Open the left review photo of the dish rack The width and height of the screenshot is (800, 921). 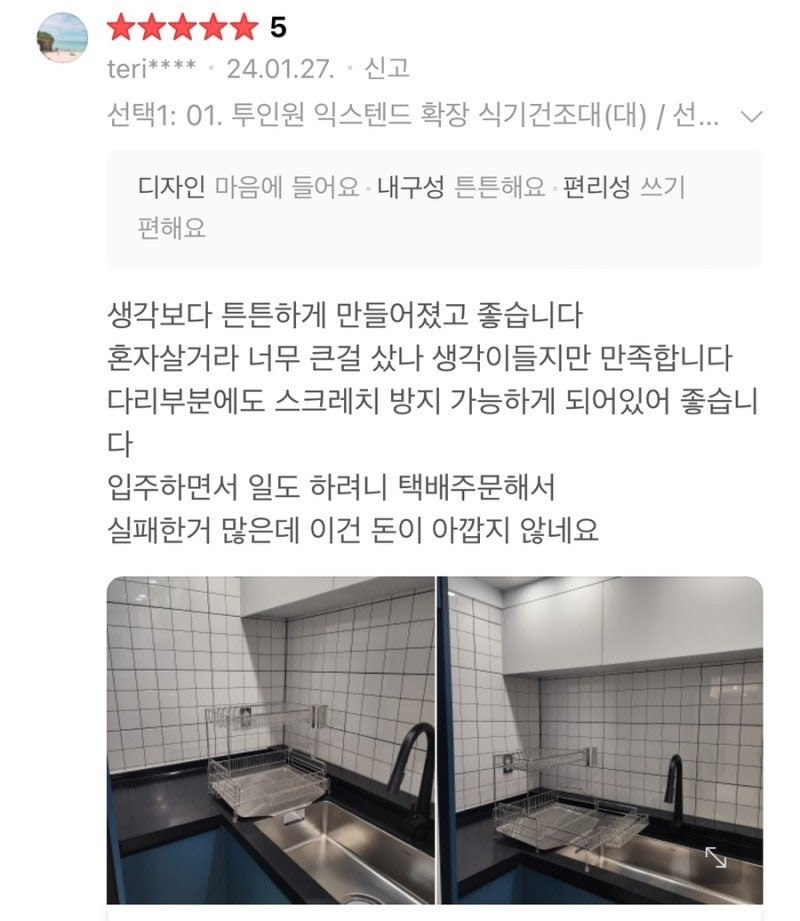(270, 740)
